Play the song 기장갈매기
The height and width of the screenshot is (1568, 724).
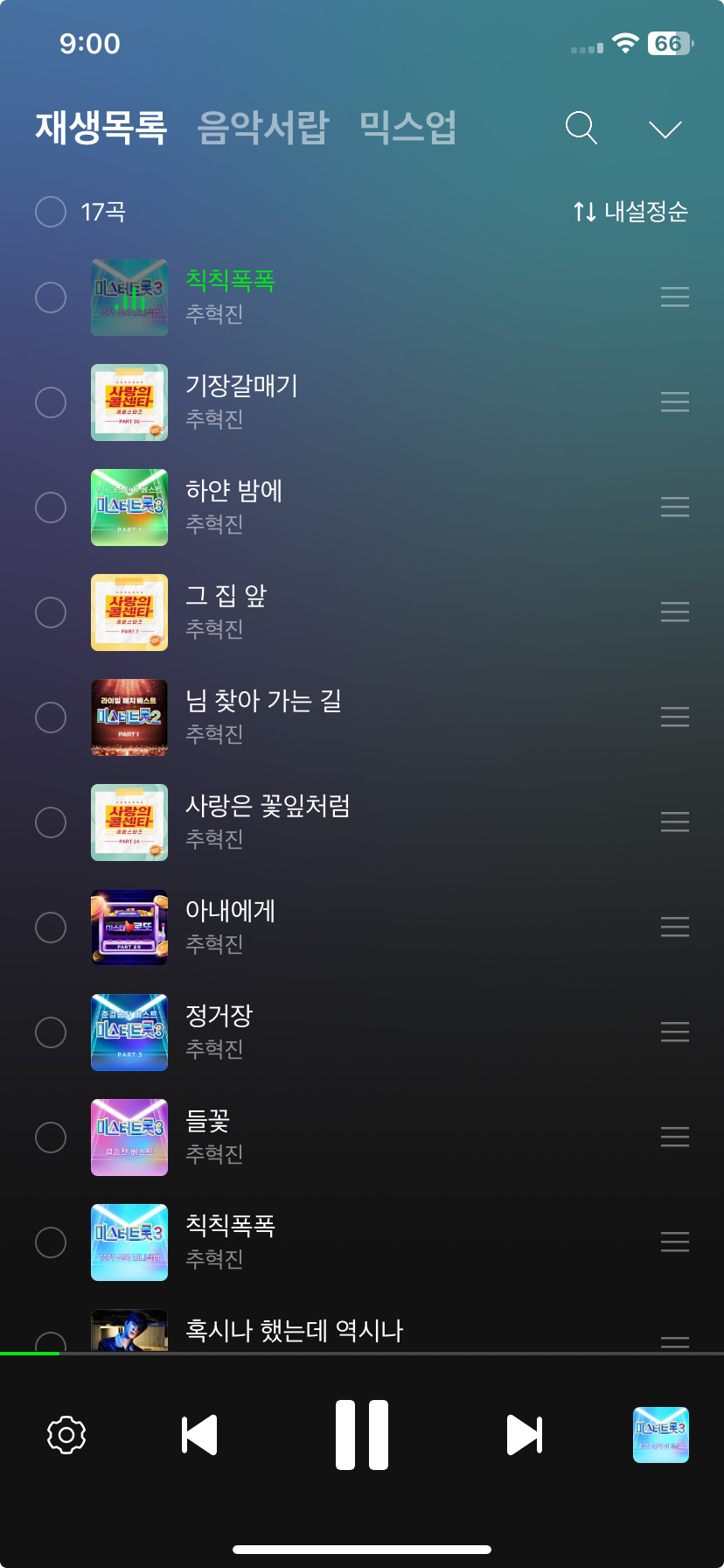241,387
